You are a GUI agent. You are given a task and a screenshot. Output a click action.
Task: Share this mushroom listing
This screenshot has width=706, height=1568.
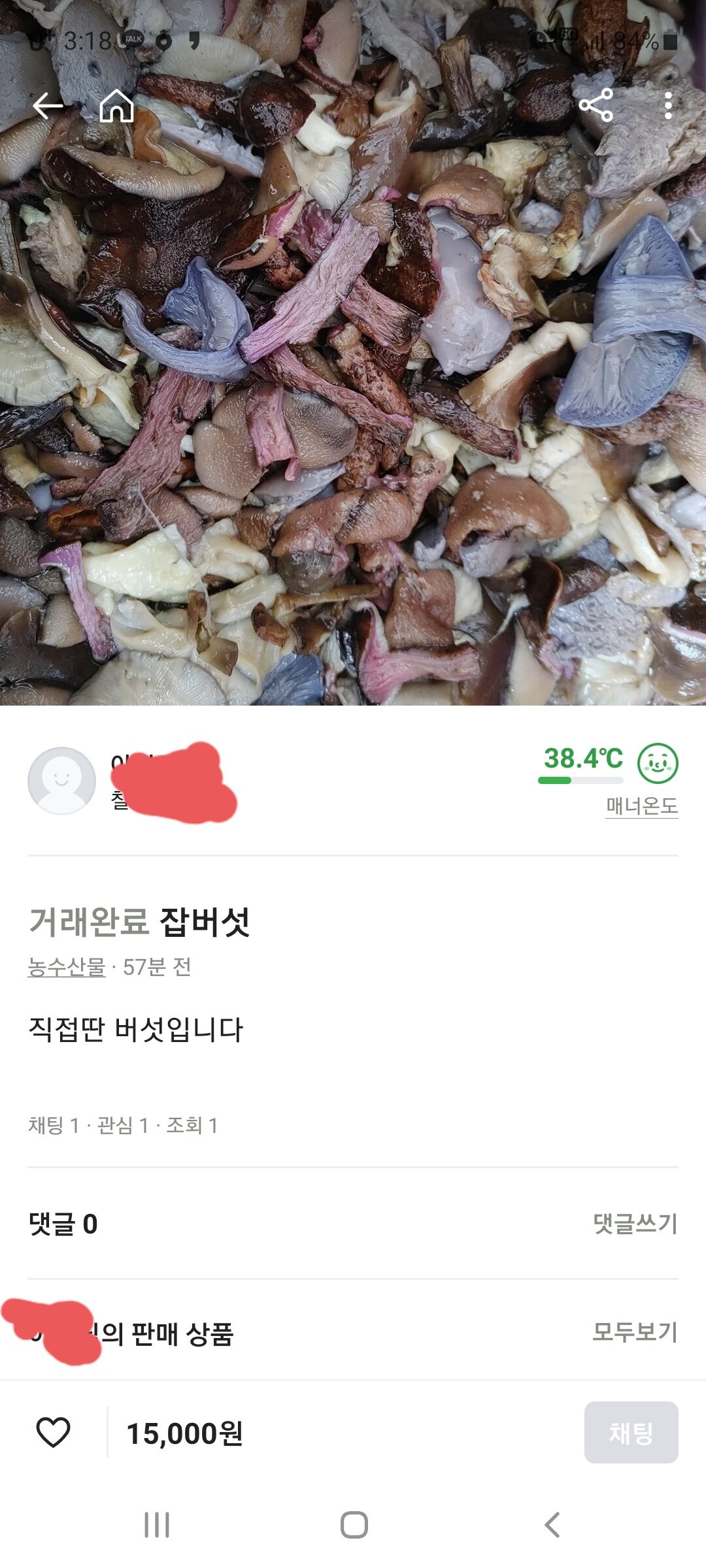596,105
